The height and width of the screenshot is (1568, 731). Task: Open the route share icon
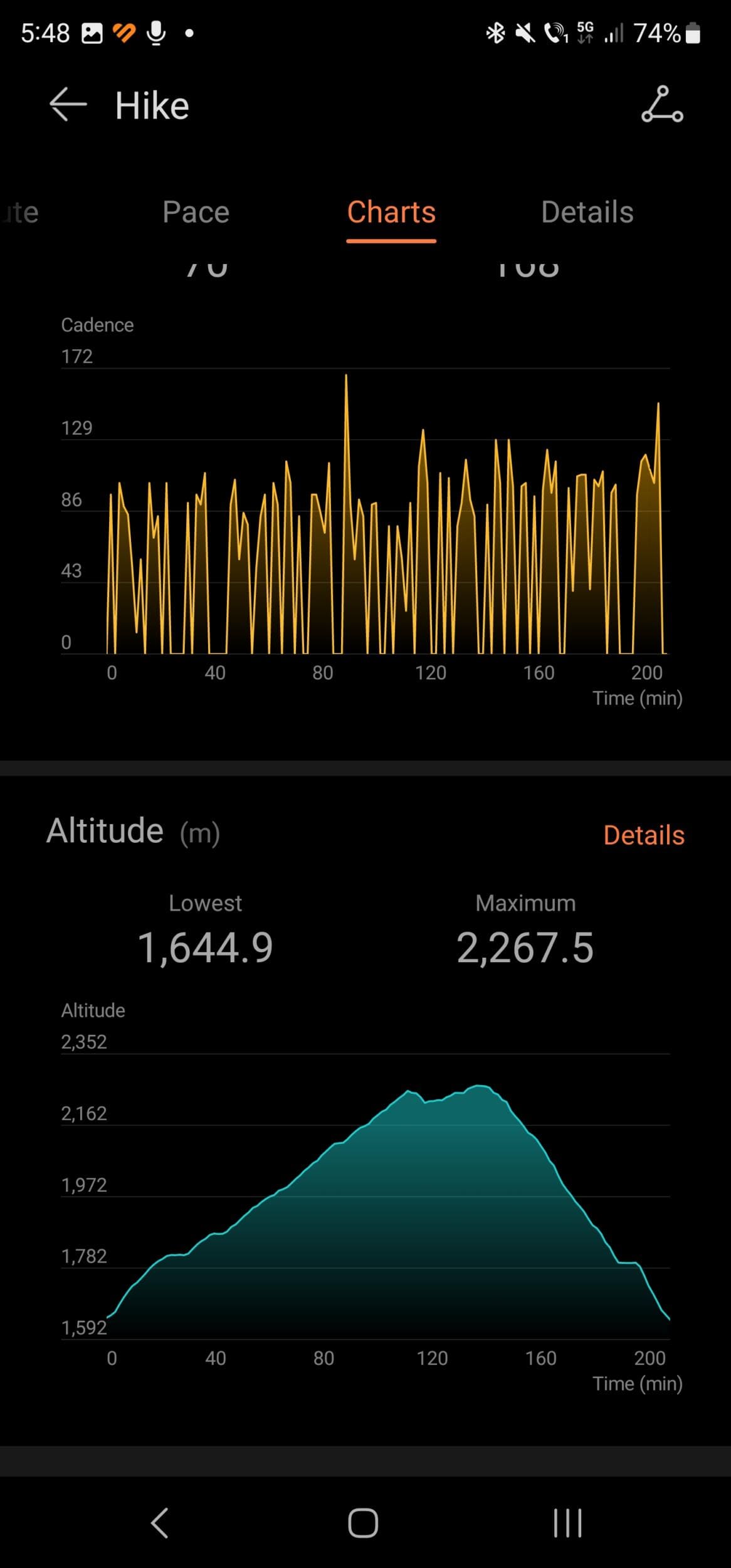tap(662, 104)
